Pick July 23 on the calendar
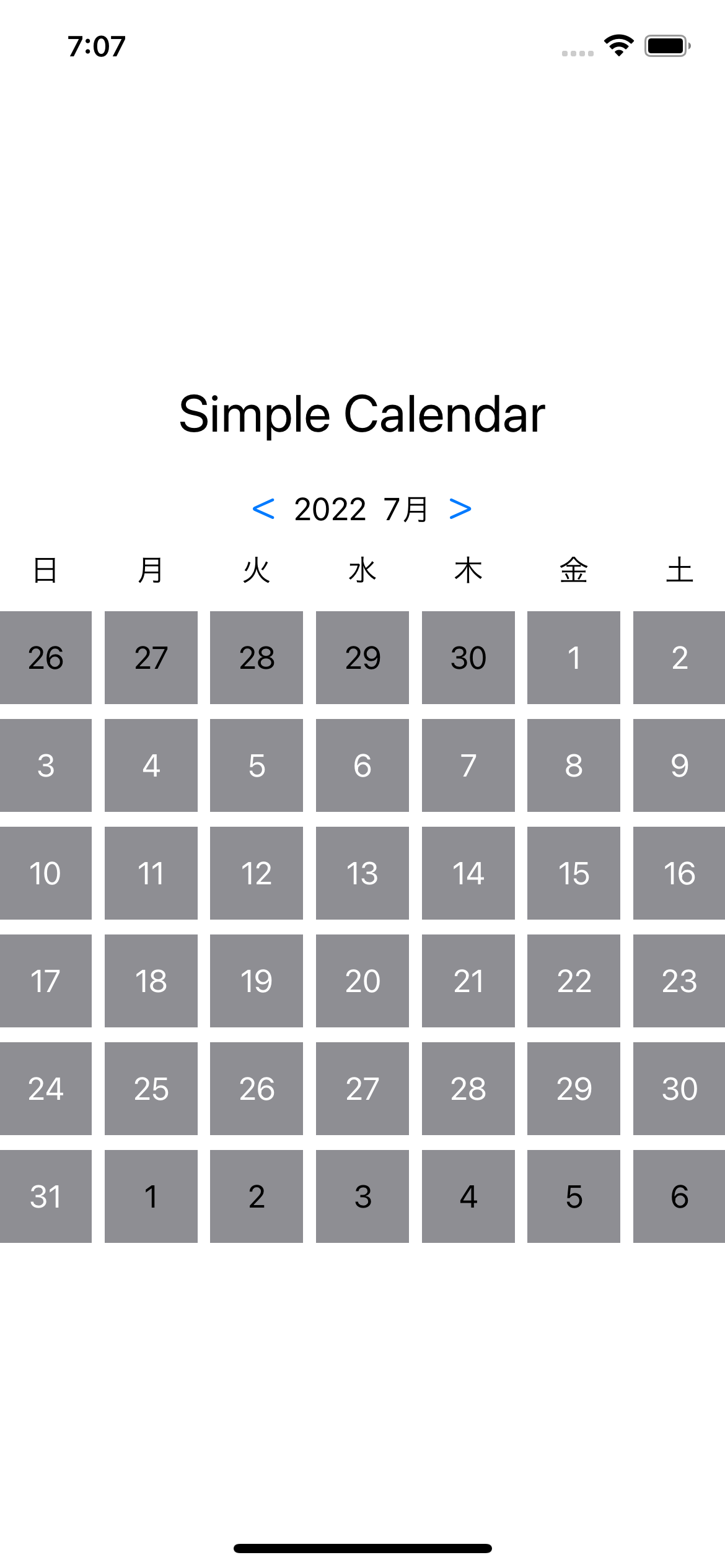This screenshot has height=1568, width=725. tap(679, 981)
